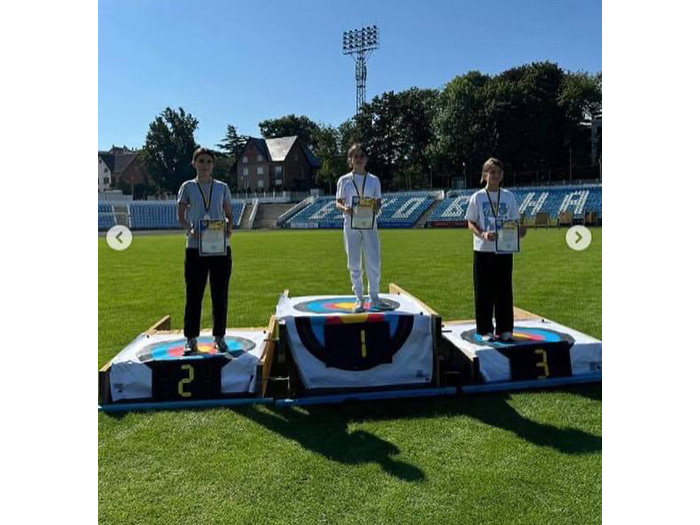This screenshot has width=700, height=525.
Task: Go to the next photo in the carousel
Action: [578, 238]
